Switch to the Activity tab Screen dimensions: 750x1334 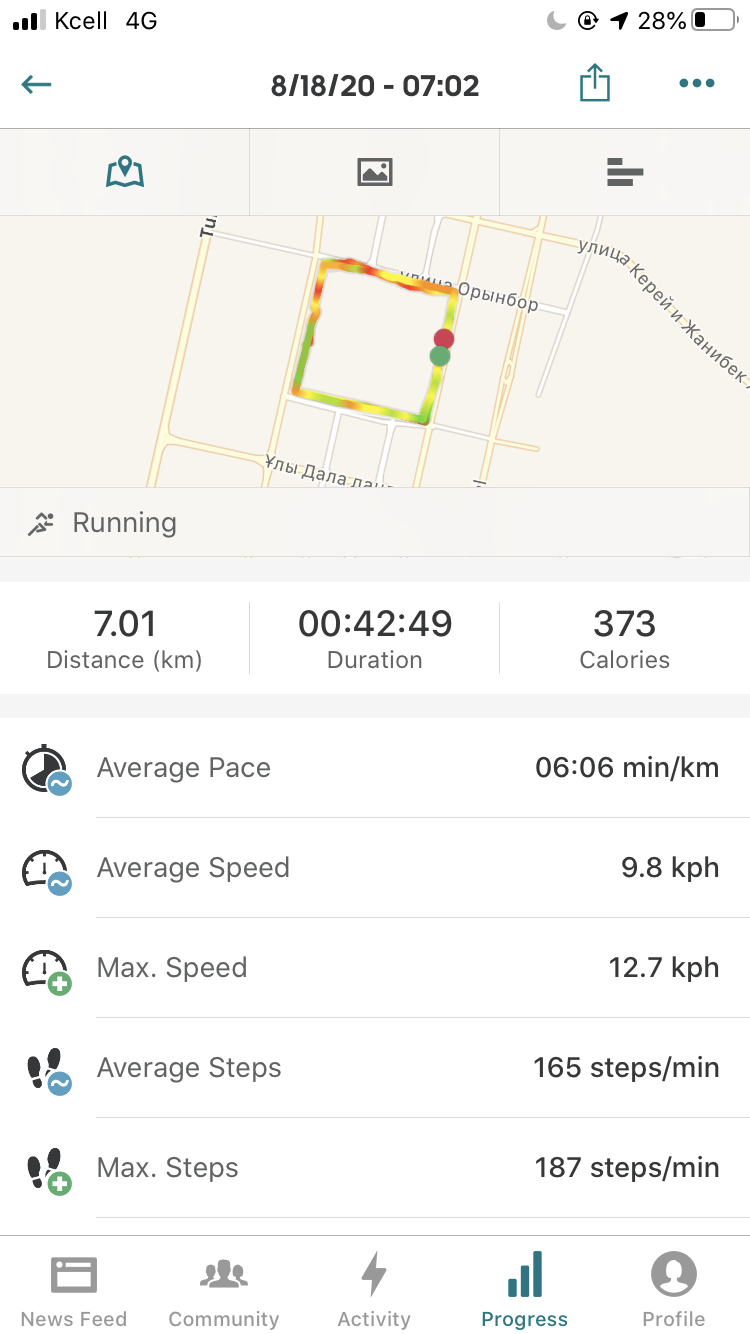click(374, 1290)
